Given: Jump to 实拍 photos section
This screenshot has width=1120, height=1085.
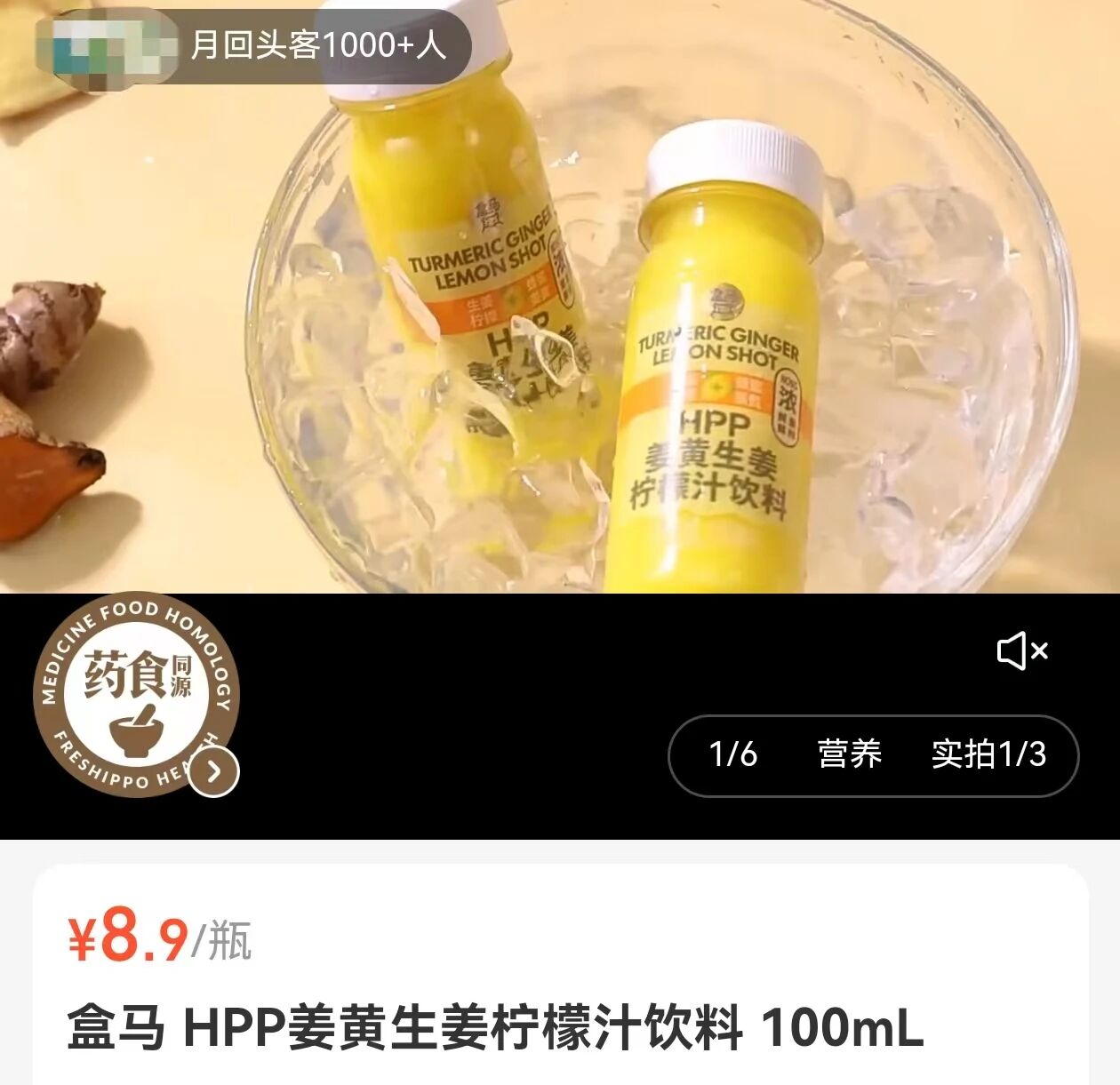Looking at the screenshot, I should point(988,754).
